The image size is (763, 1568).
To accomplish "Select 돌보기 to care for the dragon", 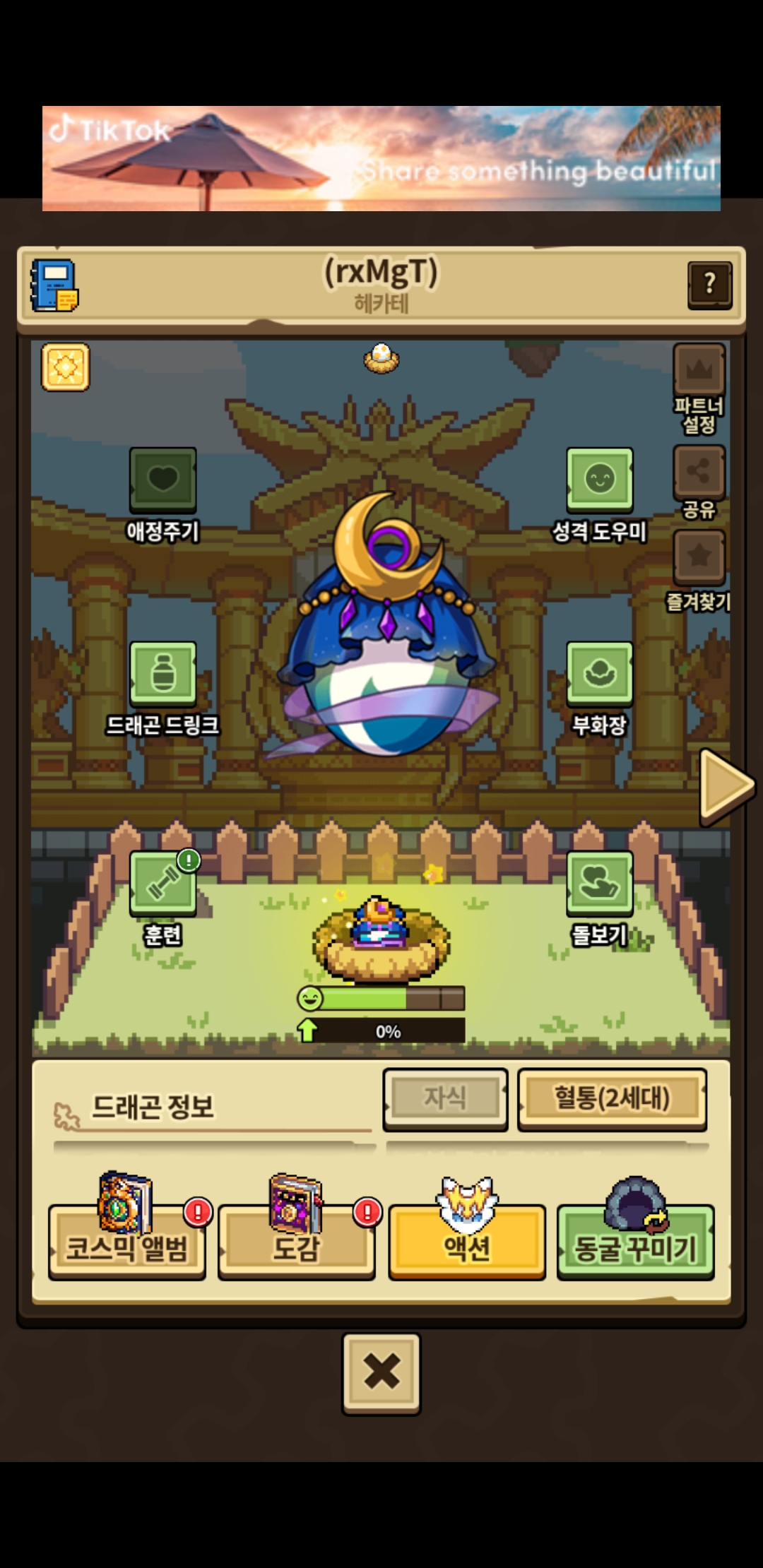I will (x=599, y=883).
